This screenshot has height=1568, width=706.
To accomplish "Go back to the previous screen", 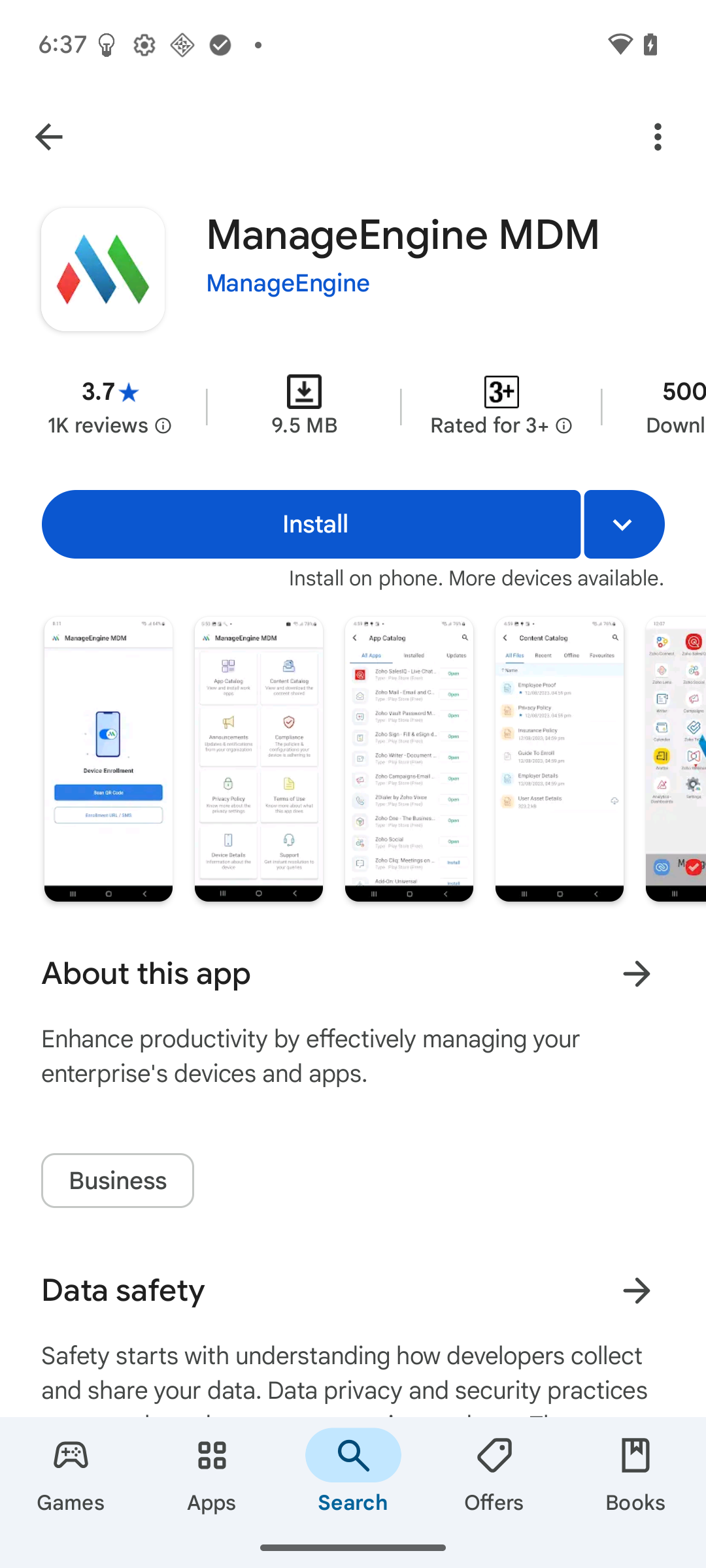I will point(49,137).
